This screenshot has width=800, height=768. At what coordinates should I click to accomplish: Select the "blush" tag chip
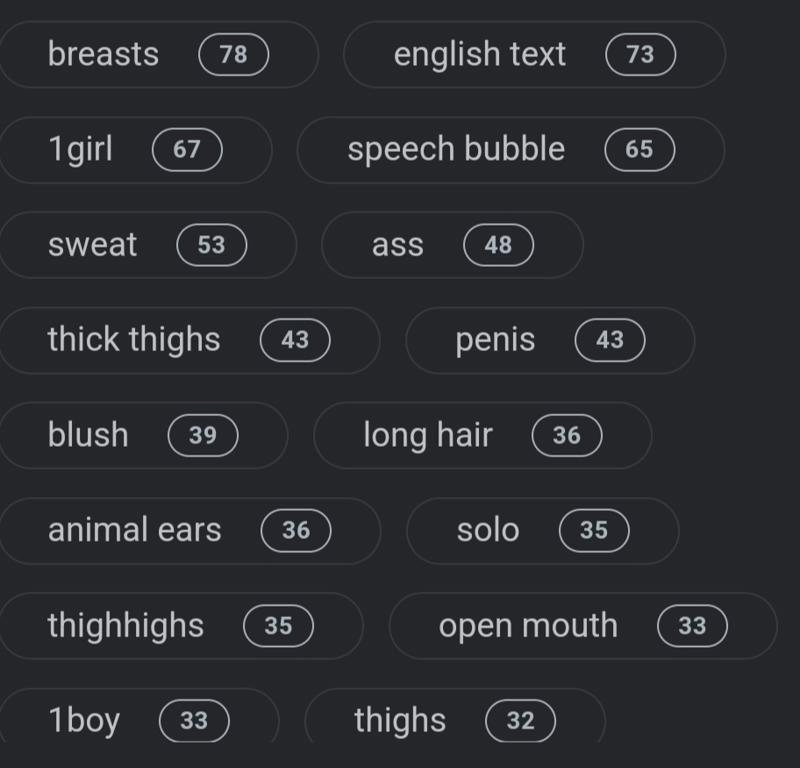click(142, 436)
